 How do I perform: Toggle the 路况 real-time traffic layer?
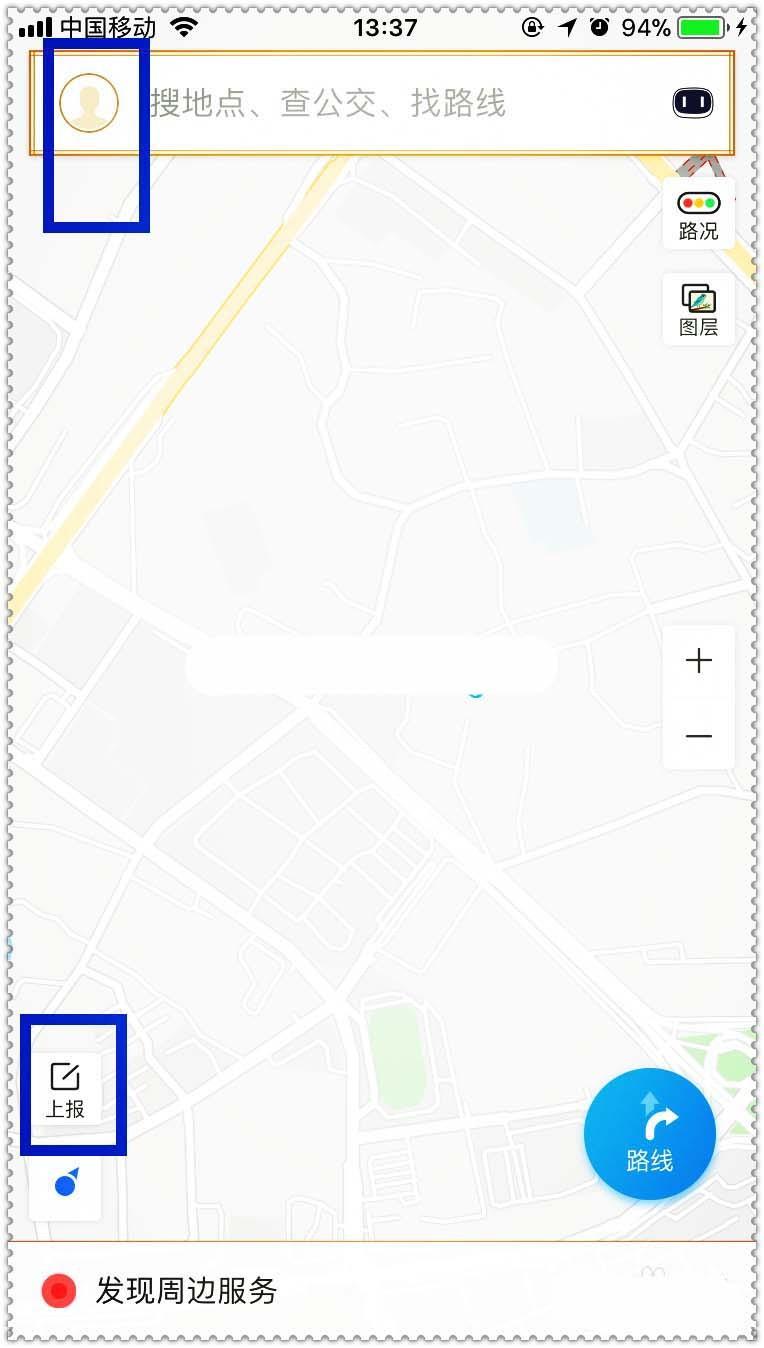coord(698,213)
